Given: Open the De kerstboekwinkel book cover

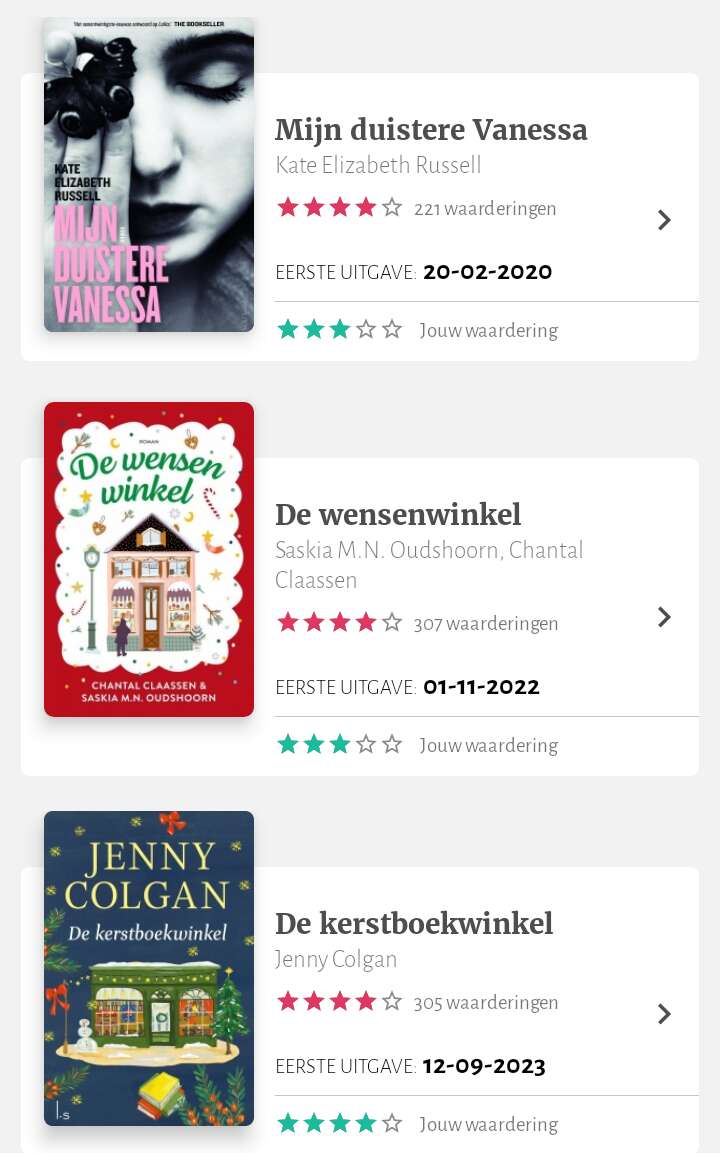Looking at the screenshot, I should pos(149,968).
